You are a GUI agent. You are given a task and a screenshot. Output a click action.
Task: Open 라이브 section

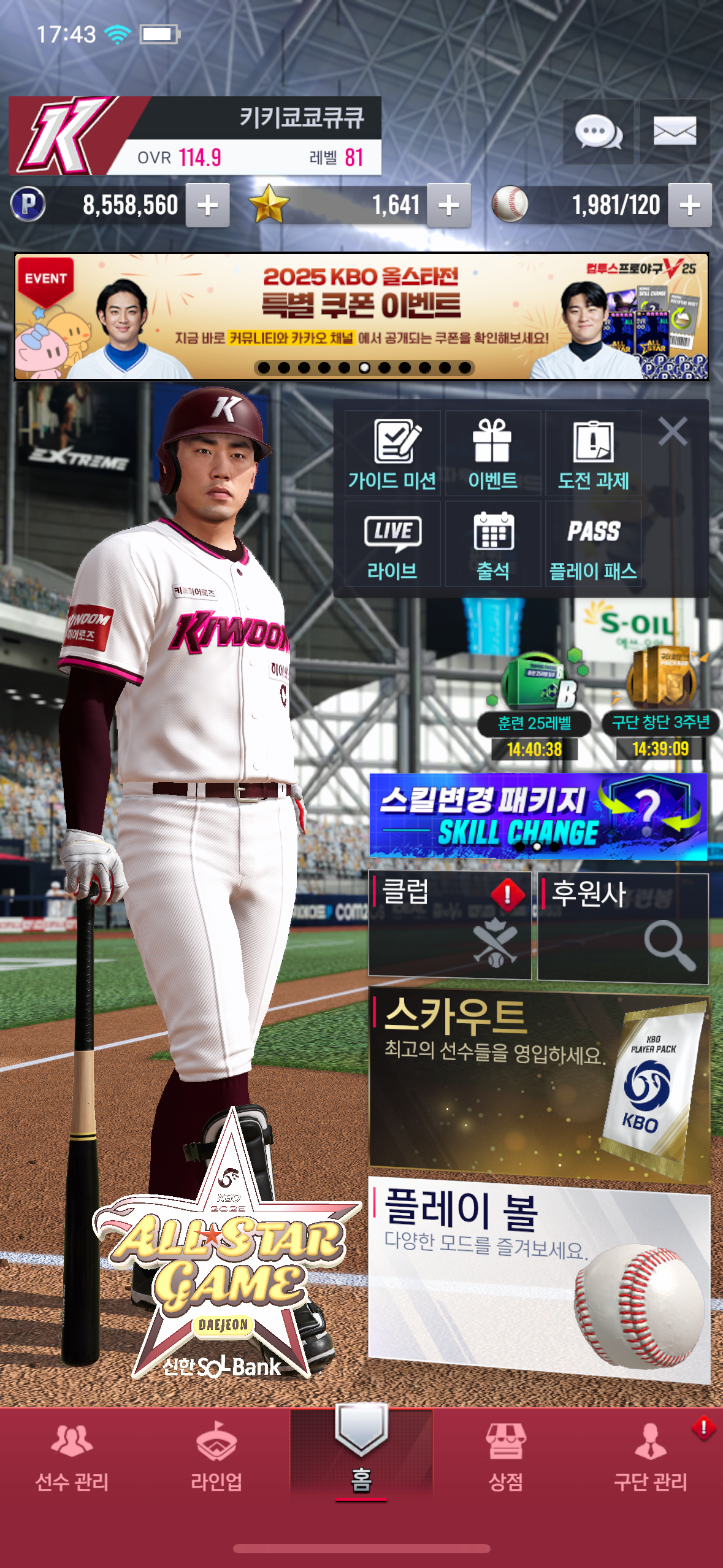click(x=392, y=544)
